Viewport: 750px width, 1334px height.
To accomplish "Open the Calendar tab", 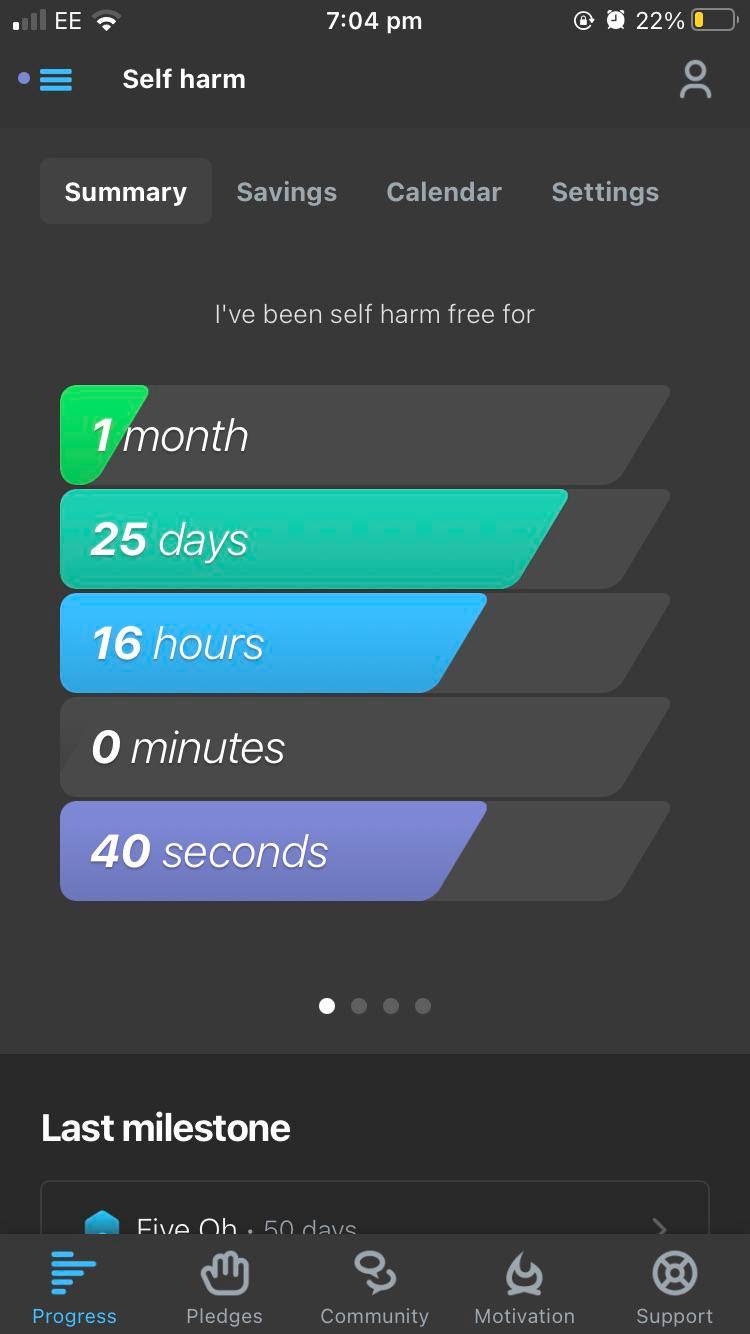I will coord(444,192).
